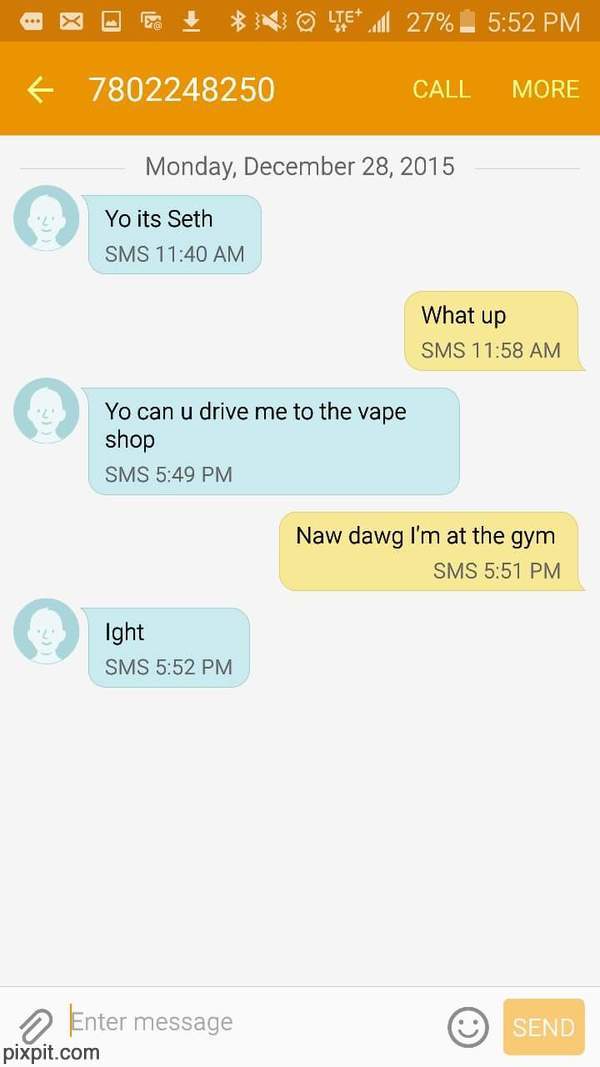
Task: Open contact avatar beside 'Yo its Seth'
Action: point(46,218)
